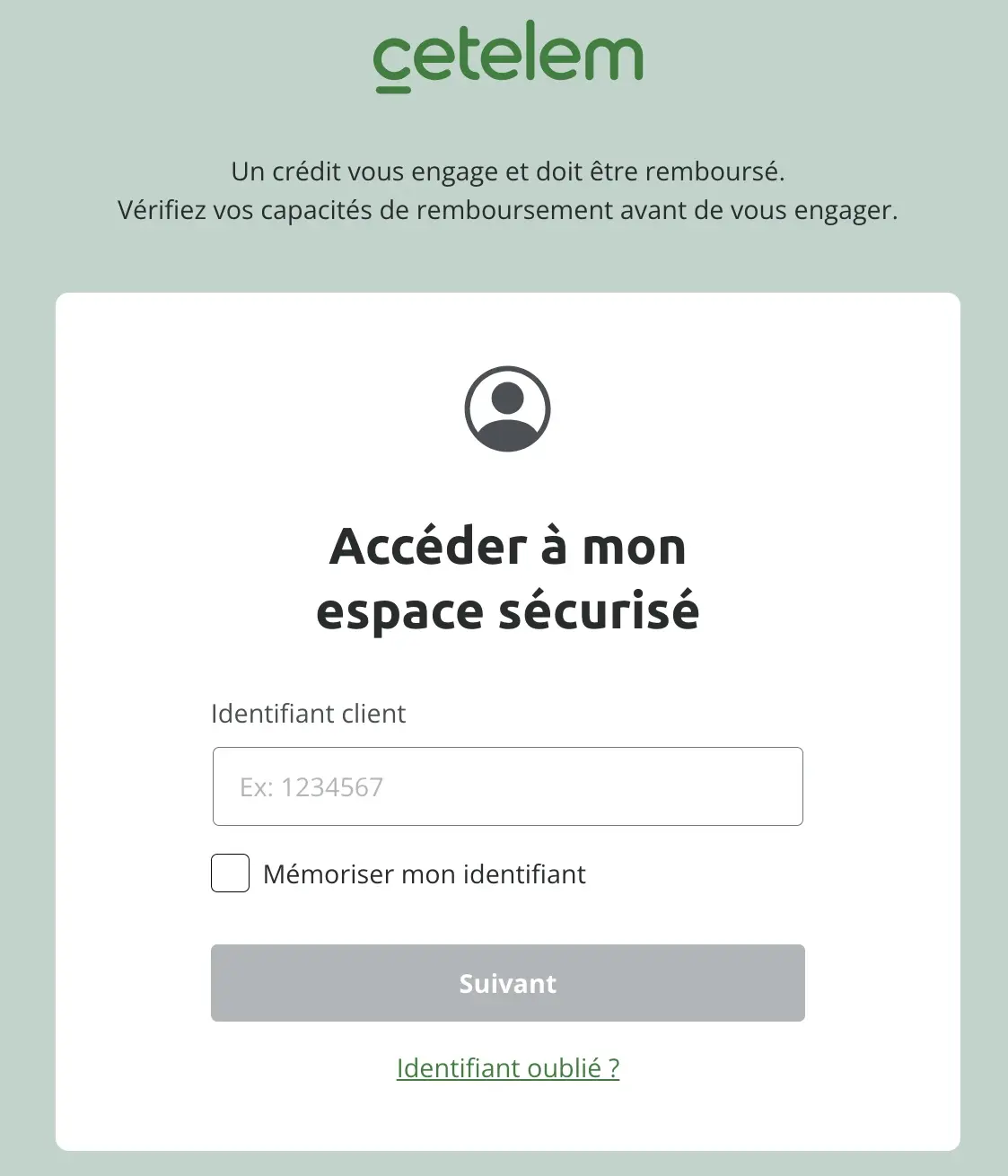Image resolution: width=1008 pixels, height=1176 pixels.
Task: Click the Identifiant client label
Action: tap(308, 714)
